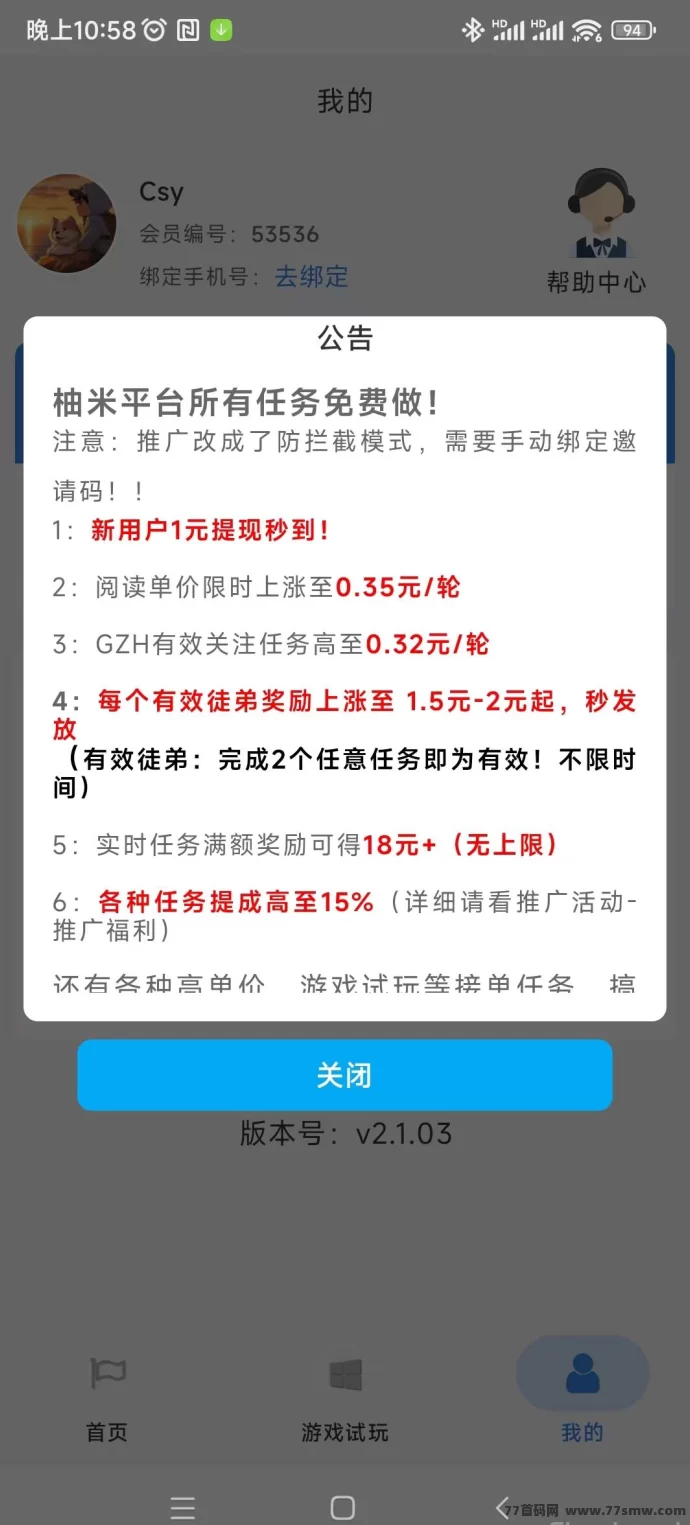Switch to the 游戏试玩 tab

pos(345,1398)
